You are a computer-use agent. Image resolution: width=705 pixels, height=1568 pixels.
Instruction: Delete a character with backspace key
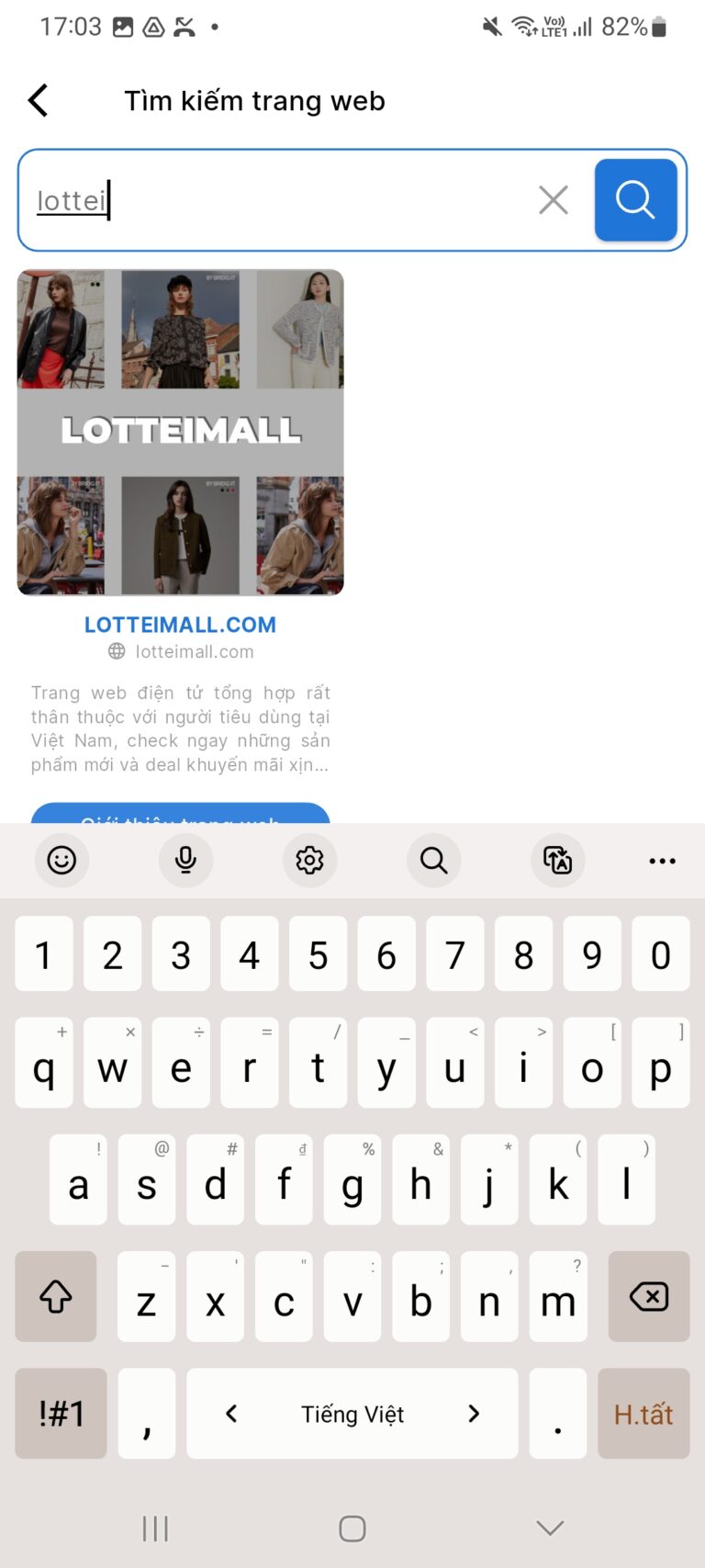tap(648, 1297)
